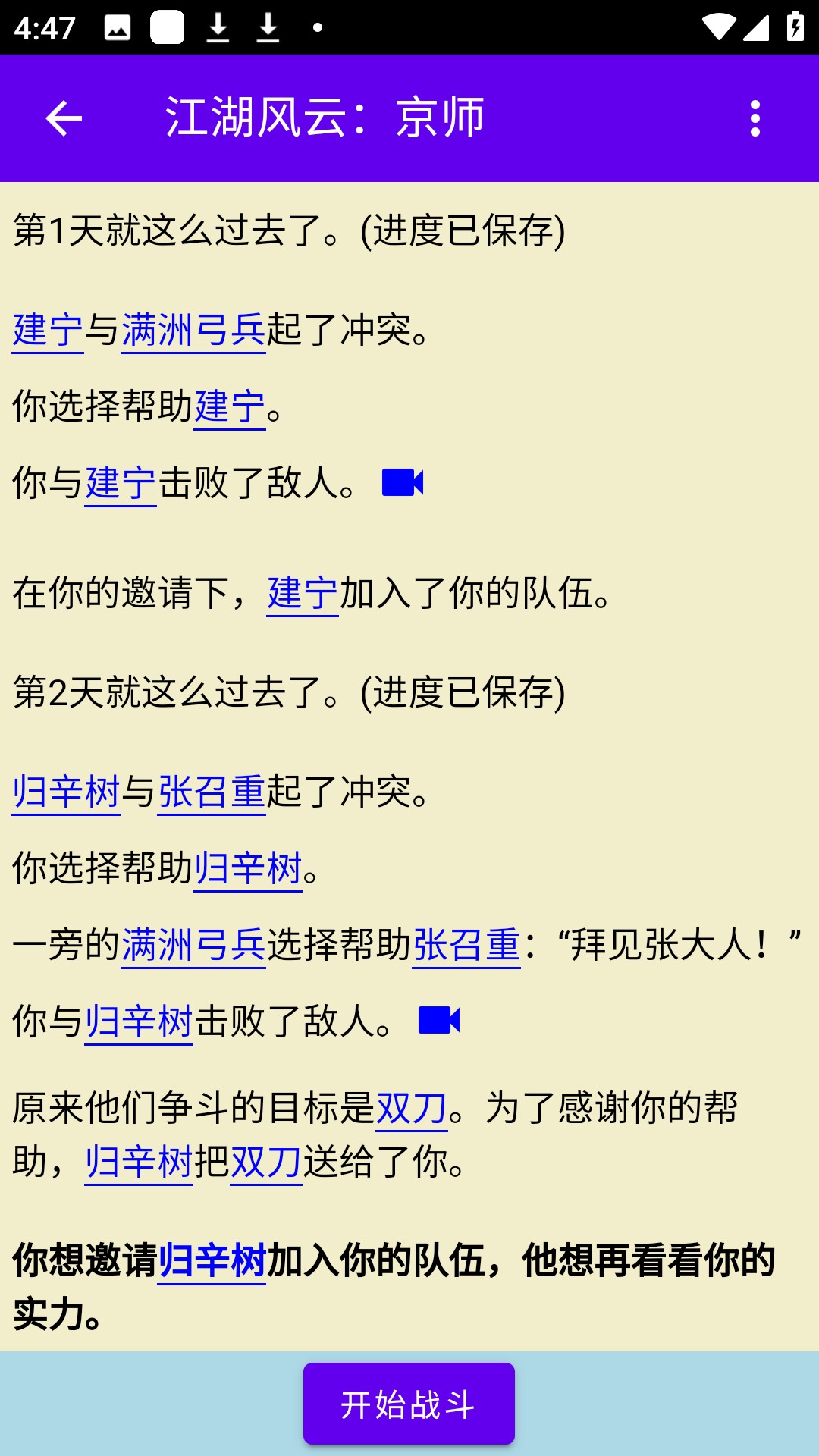819x1456 pixels.
Task: Open 双刀 link in 原来他们争斗的目标是
Action: (412, 1108)
